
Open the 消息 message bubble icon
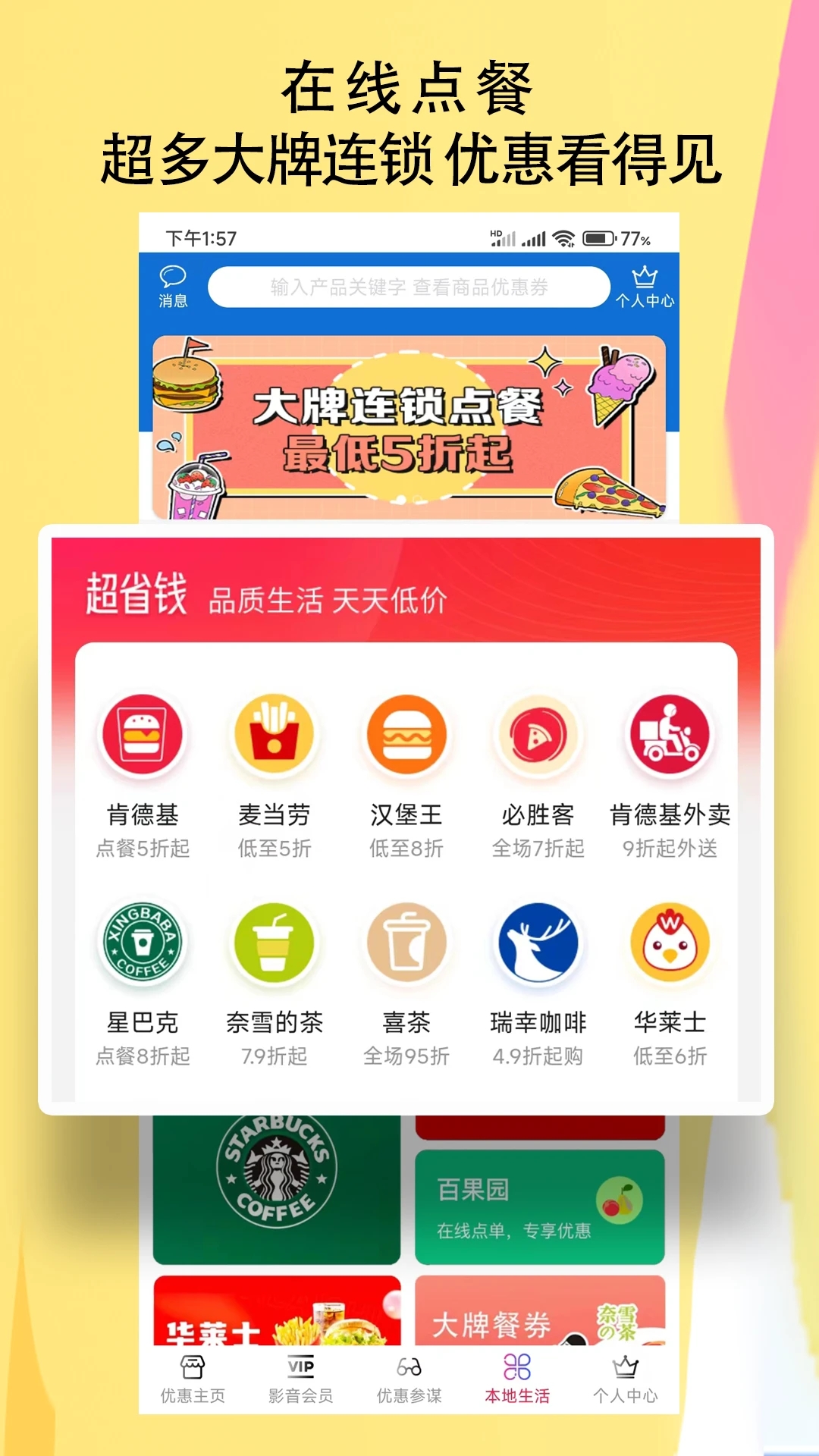click(171, 281)
